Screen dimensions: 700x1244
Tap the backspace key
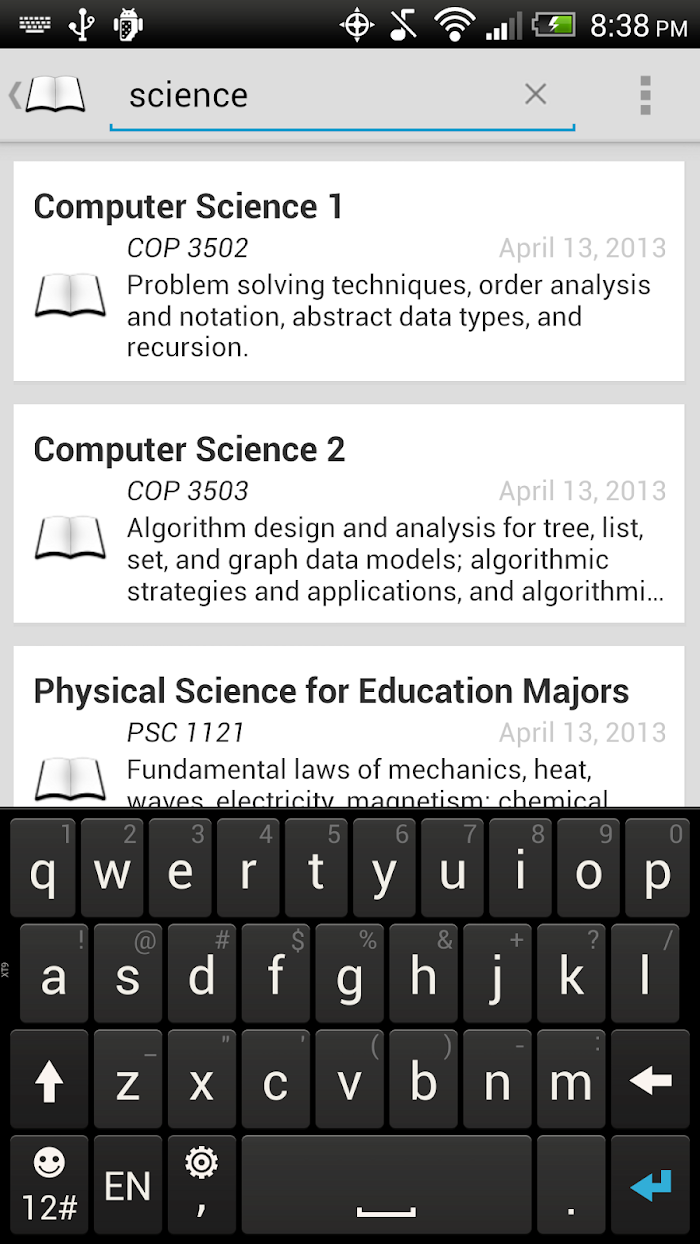pyautogui.click(x=650, y=1079)
